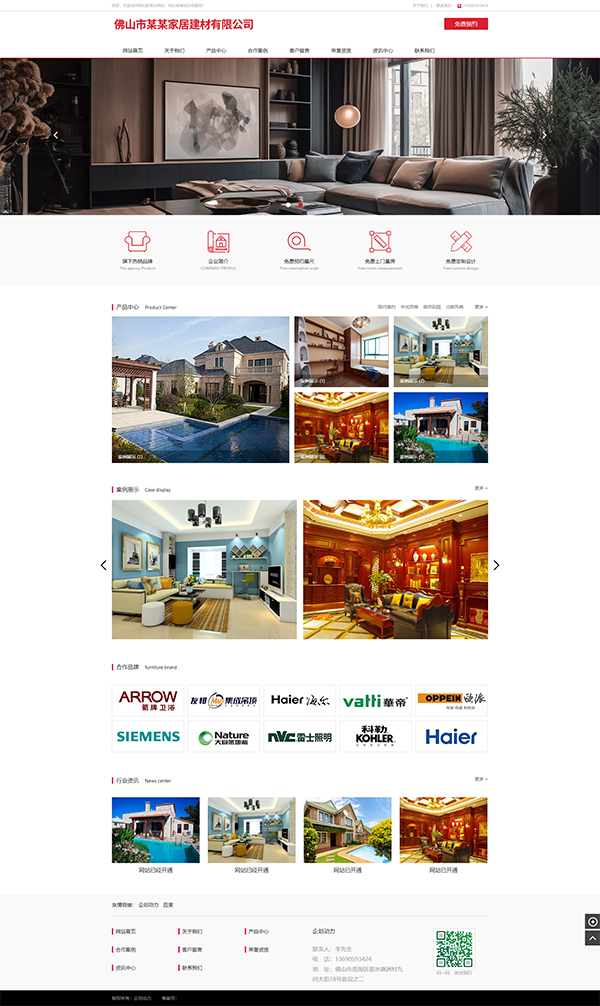Show the previous hero banner slide
This screenshot has width=600, height=1006.
56,134
